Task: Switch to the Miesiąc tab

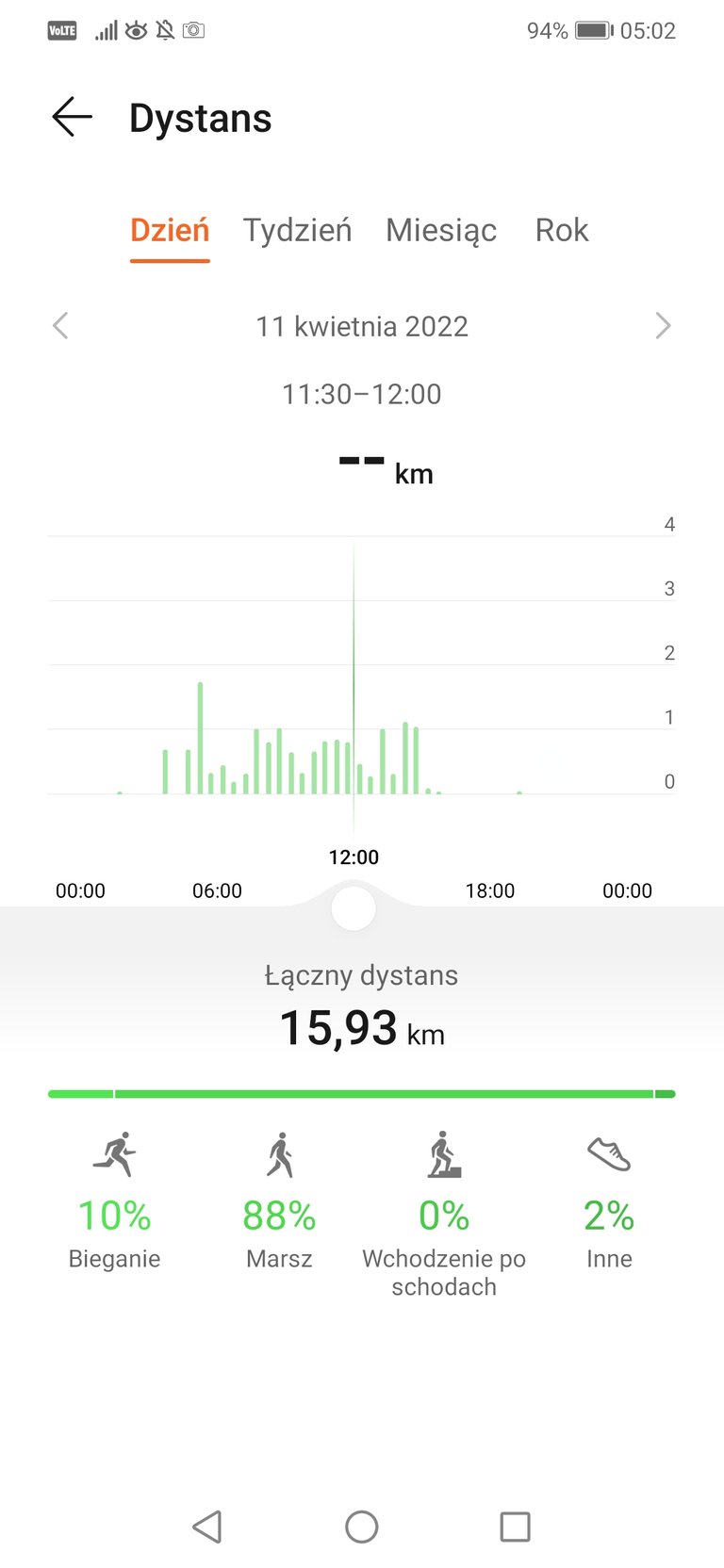Action: (440, 231)
